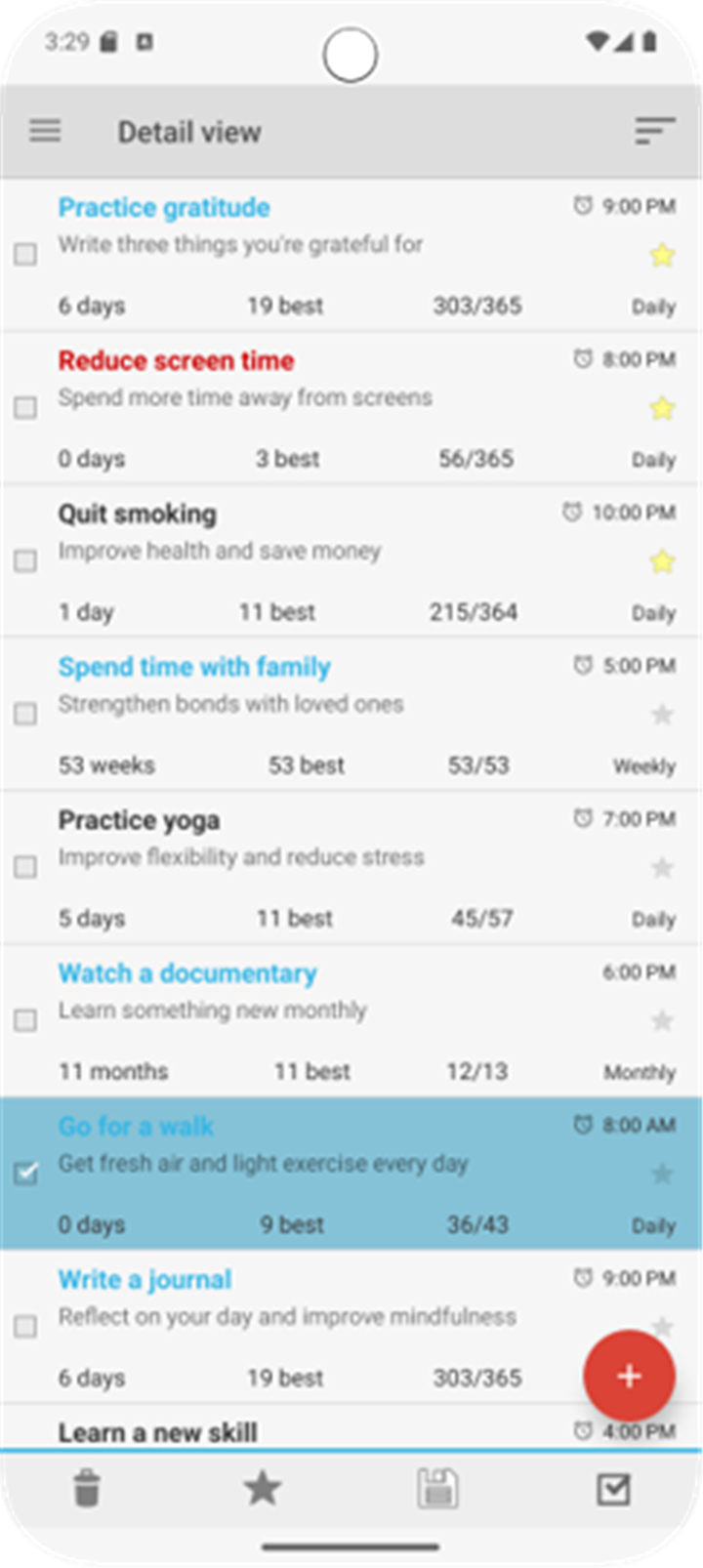Tap the save disk icon in toolbar
The image size is (703, 1568).
point(437,1489)
